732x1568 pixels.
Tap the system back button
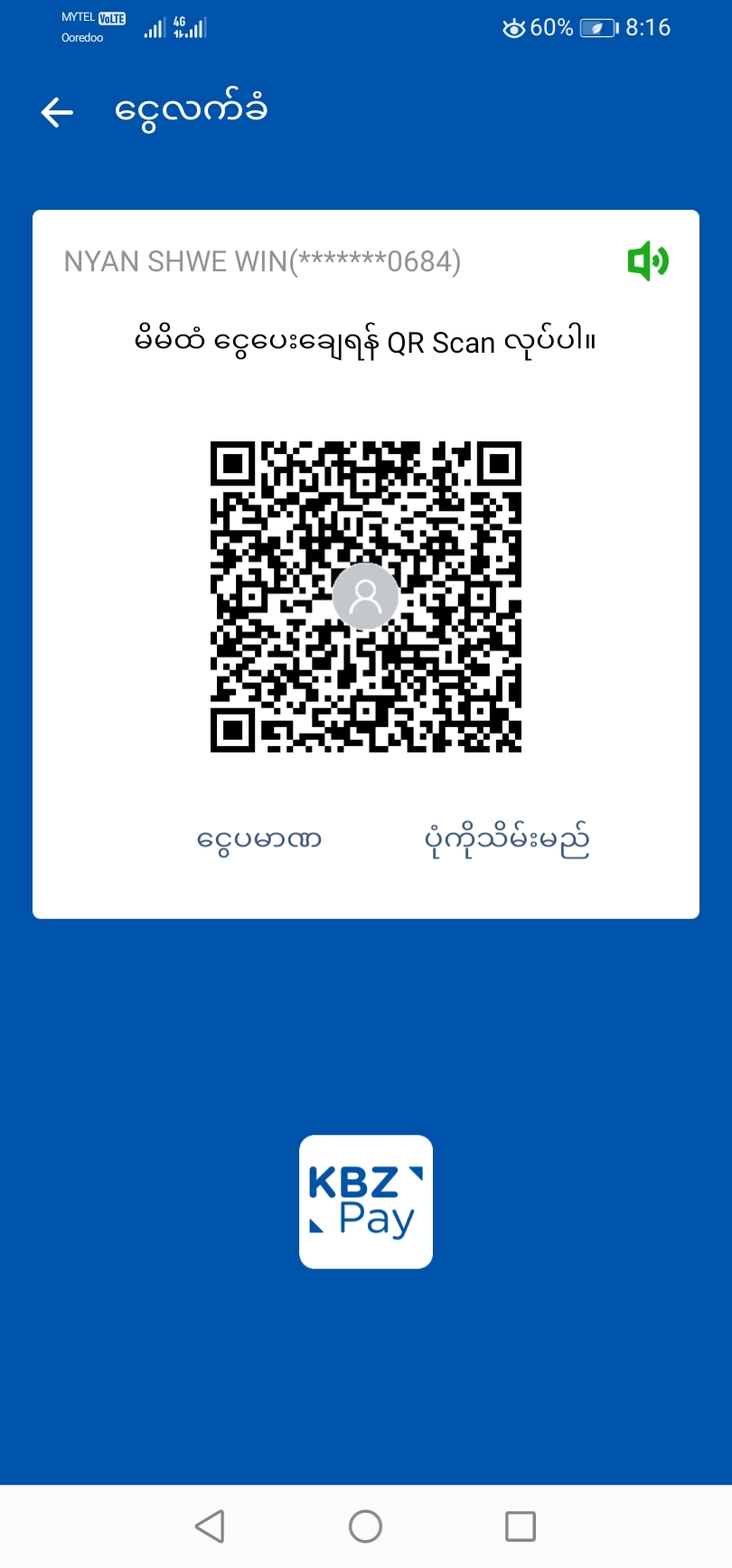(210, 1526)
